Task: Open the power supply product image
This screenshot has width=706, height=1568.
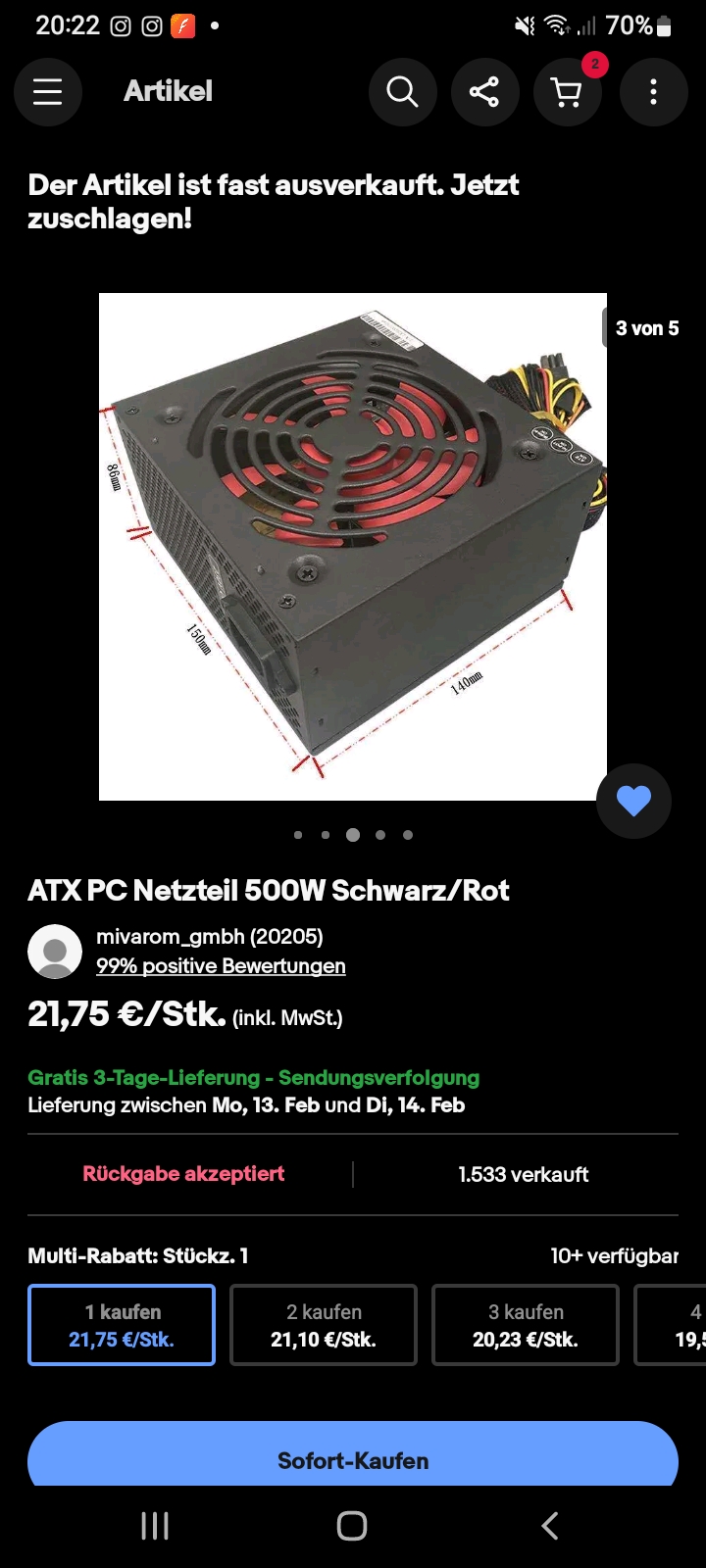Action: click(x=353, y=547)
